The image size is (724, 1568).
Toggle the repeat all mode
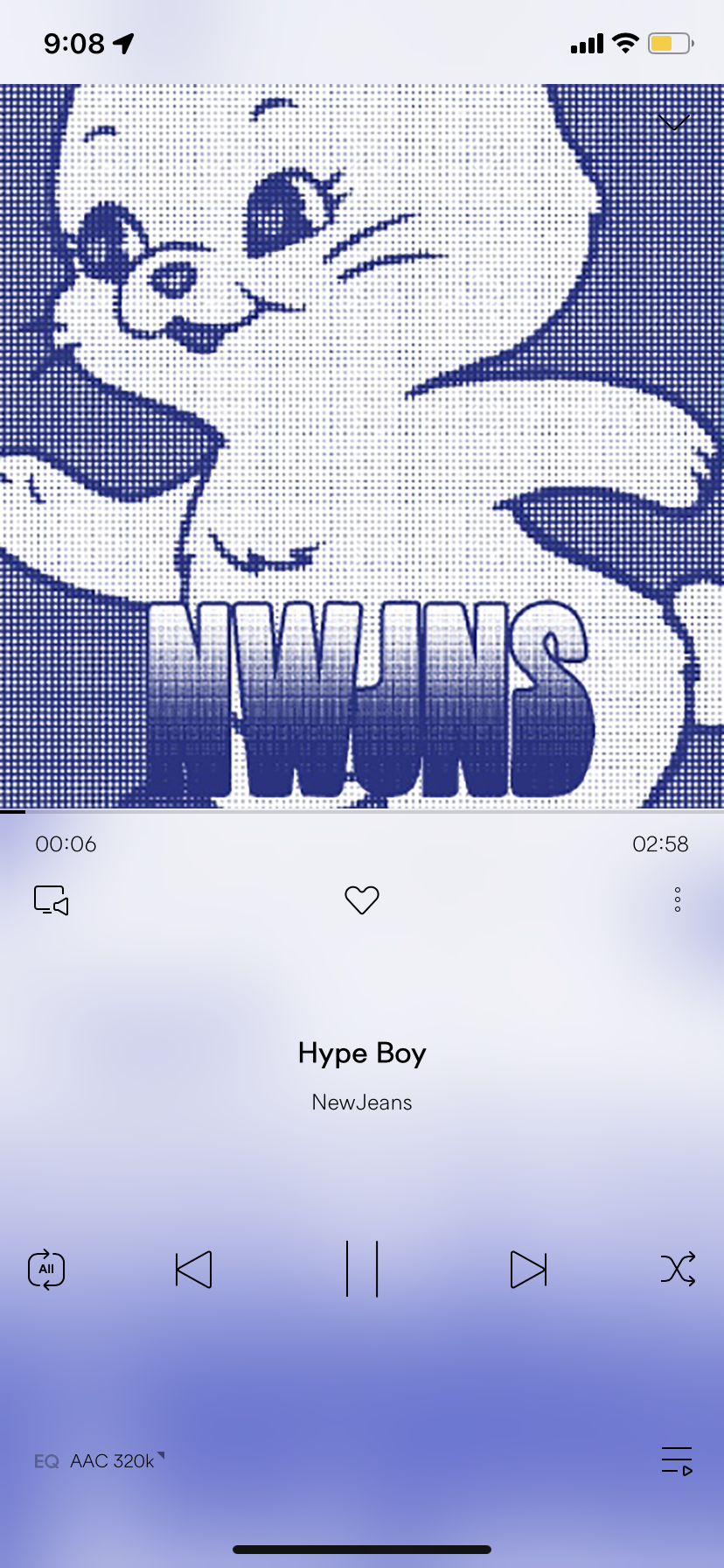pos(46,1269)
